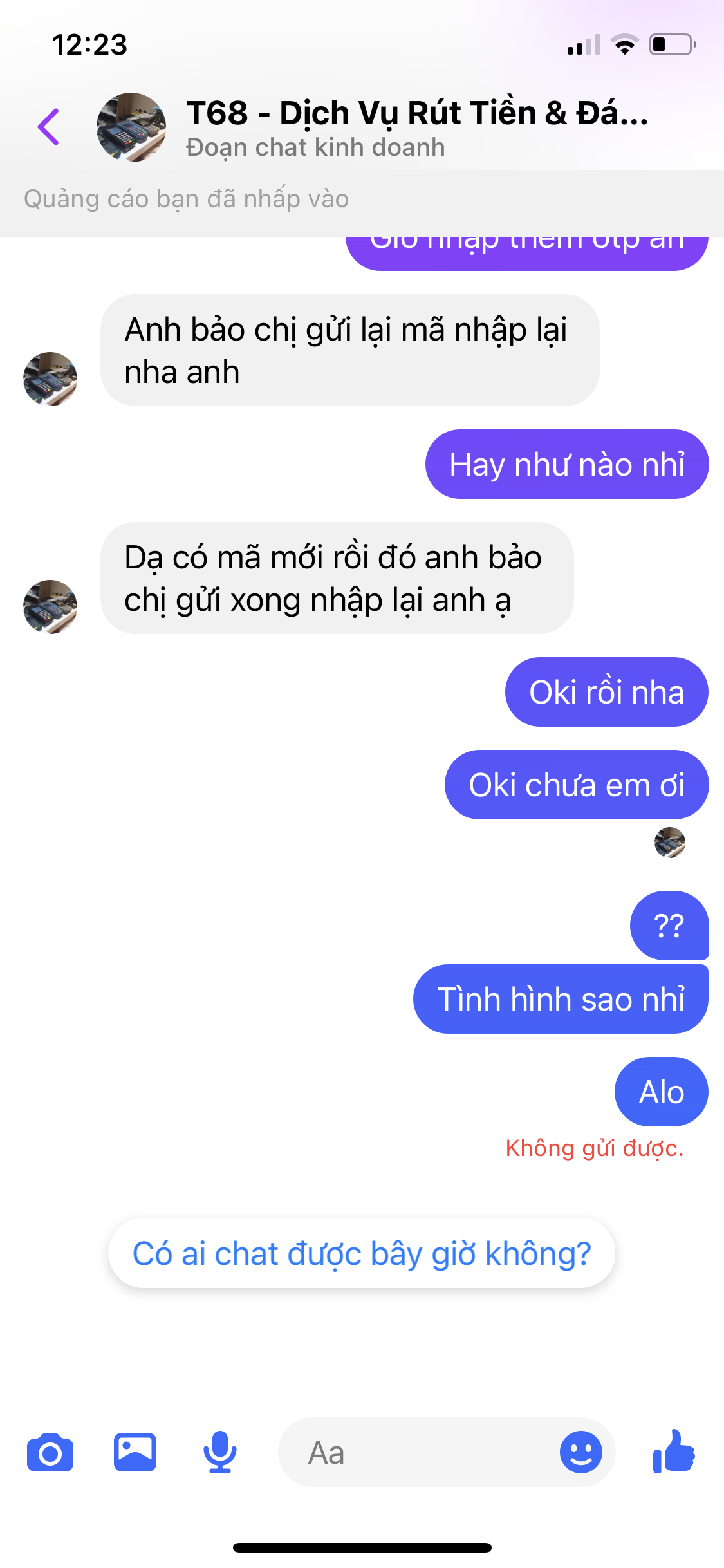Open the photo gallery picker
724x1568 pixels.
coord(135,1452)
